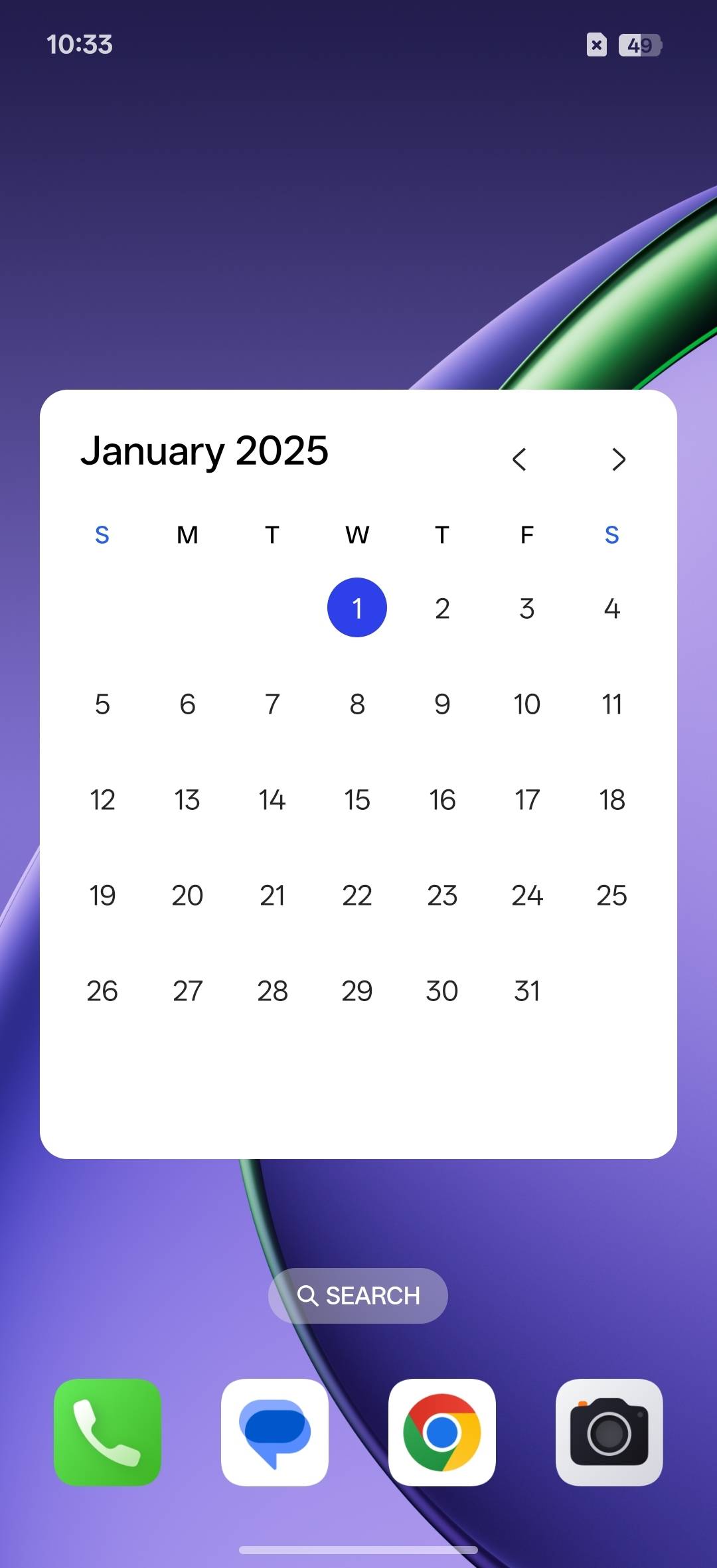
Task: Click the magnifier icon in the search bar
Action: click(309, 1295)
